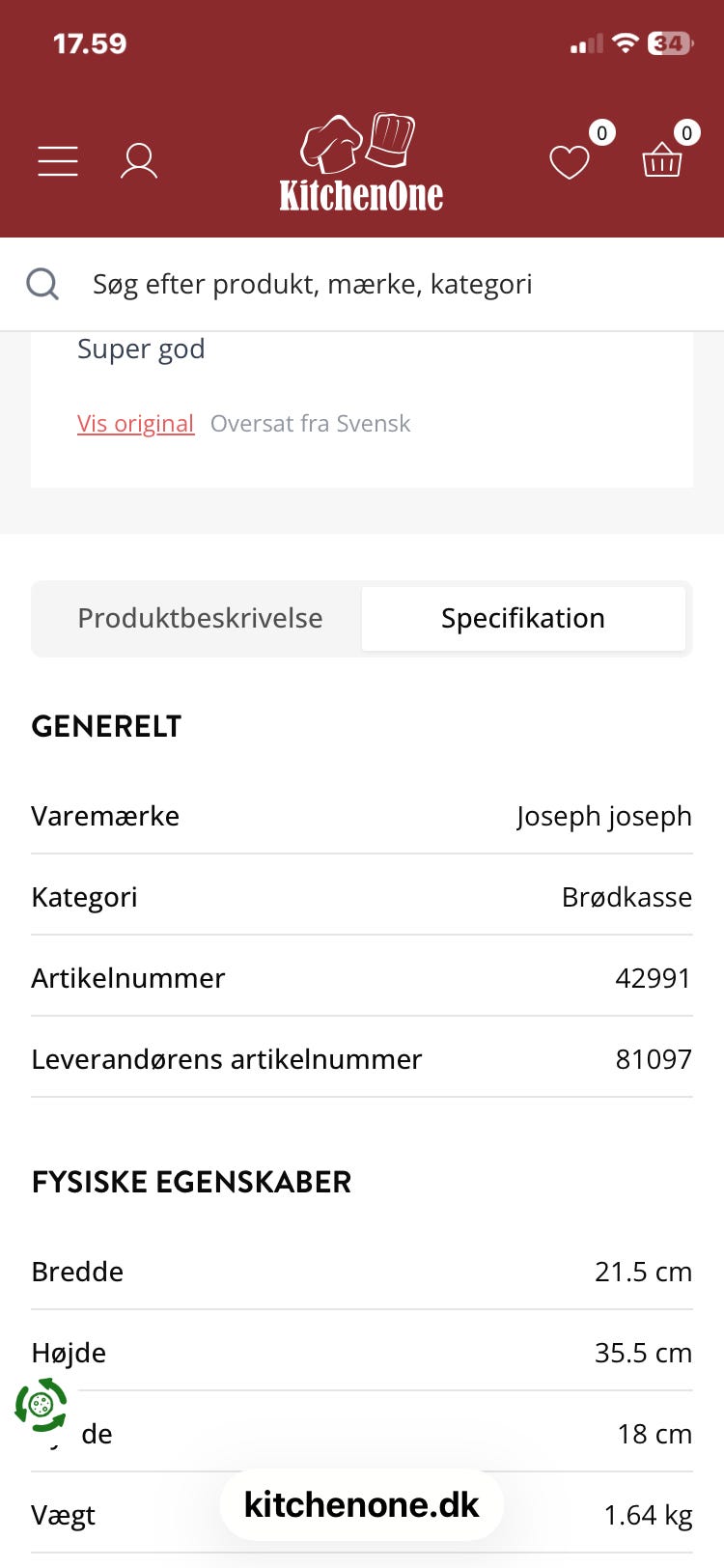Select the Specifikation tab
Image resolution: width=724 pixels, height=1568 pixels.
pyautogui.click(x=523, y=618)
